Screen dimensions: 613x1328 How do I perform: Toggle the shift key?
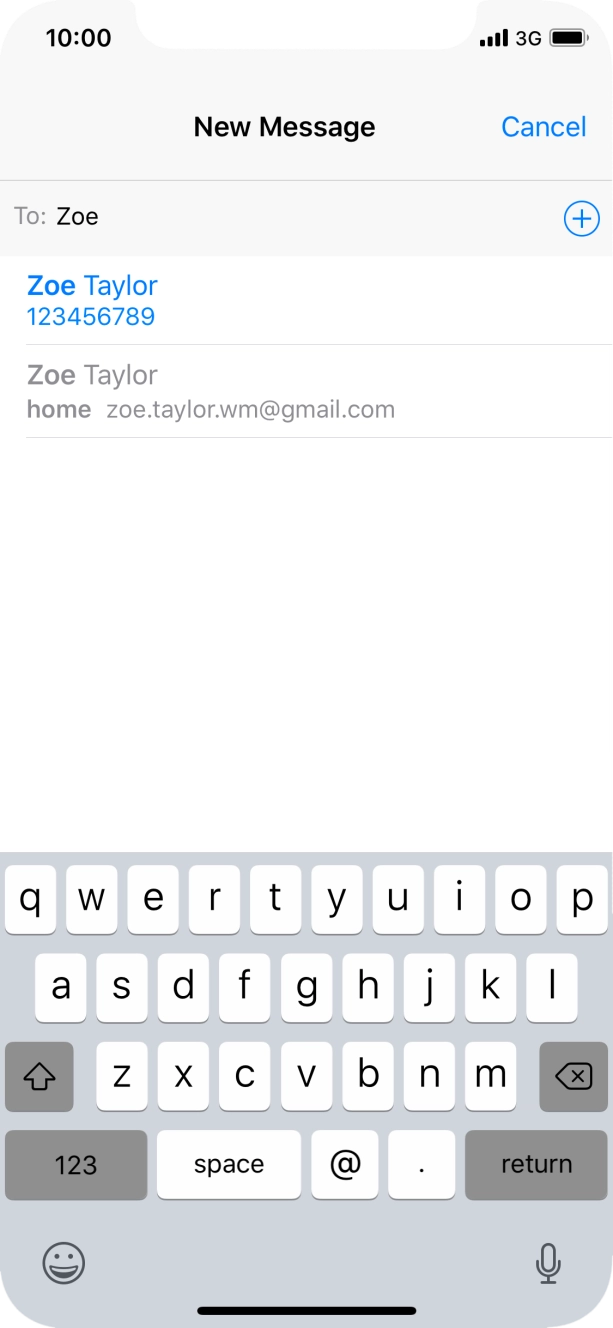(39, 1076)
